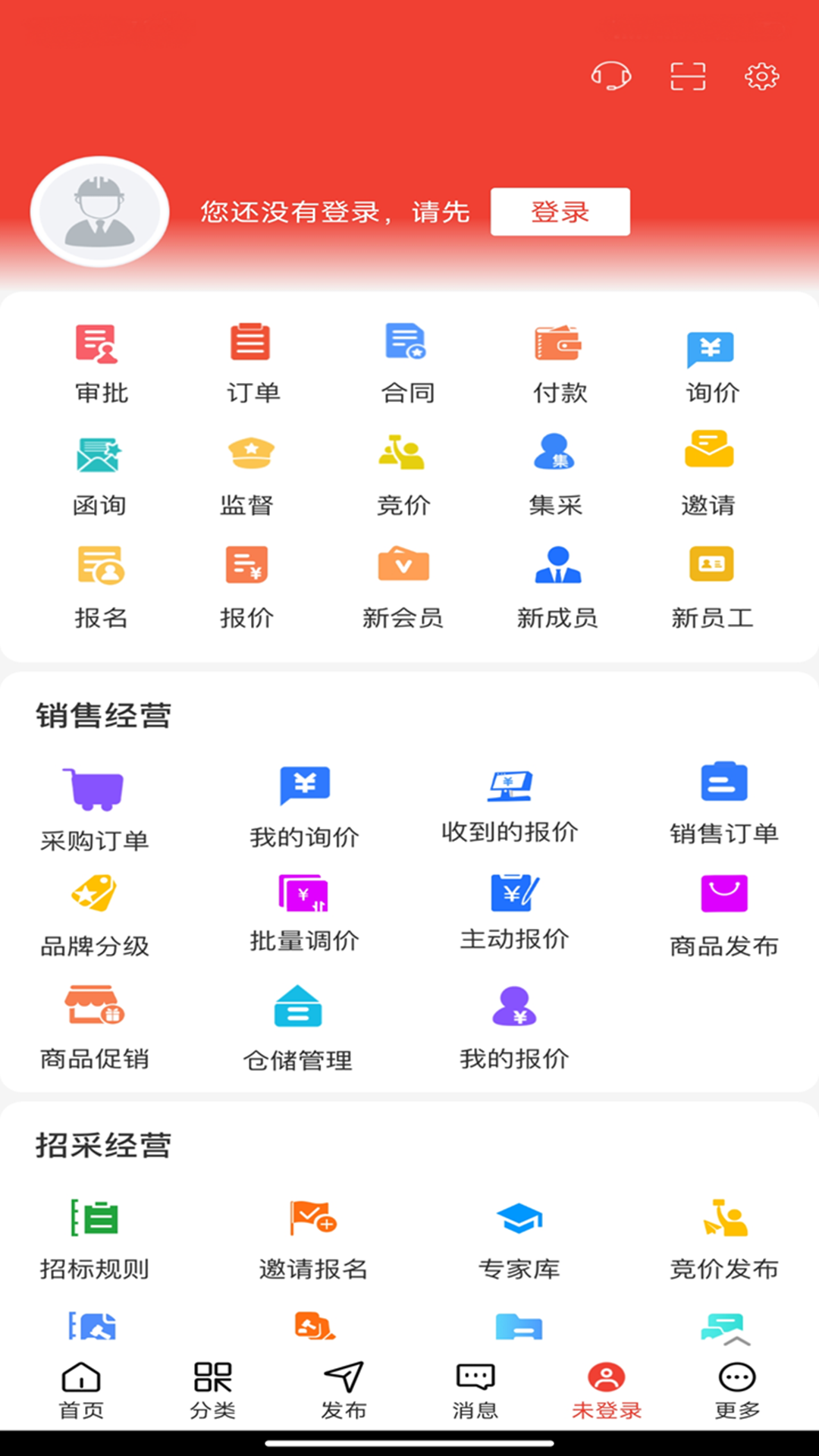Tap the user avatar image
This screenshot has height=1456, width=819.
click(x=99, y=212)
